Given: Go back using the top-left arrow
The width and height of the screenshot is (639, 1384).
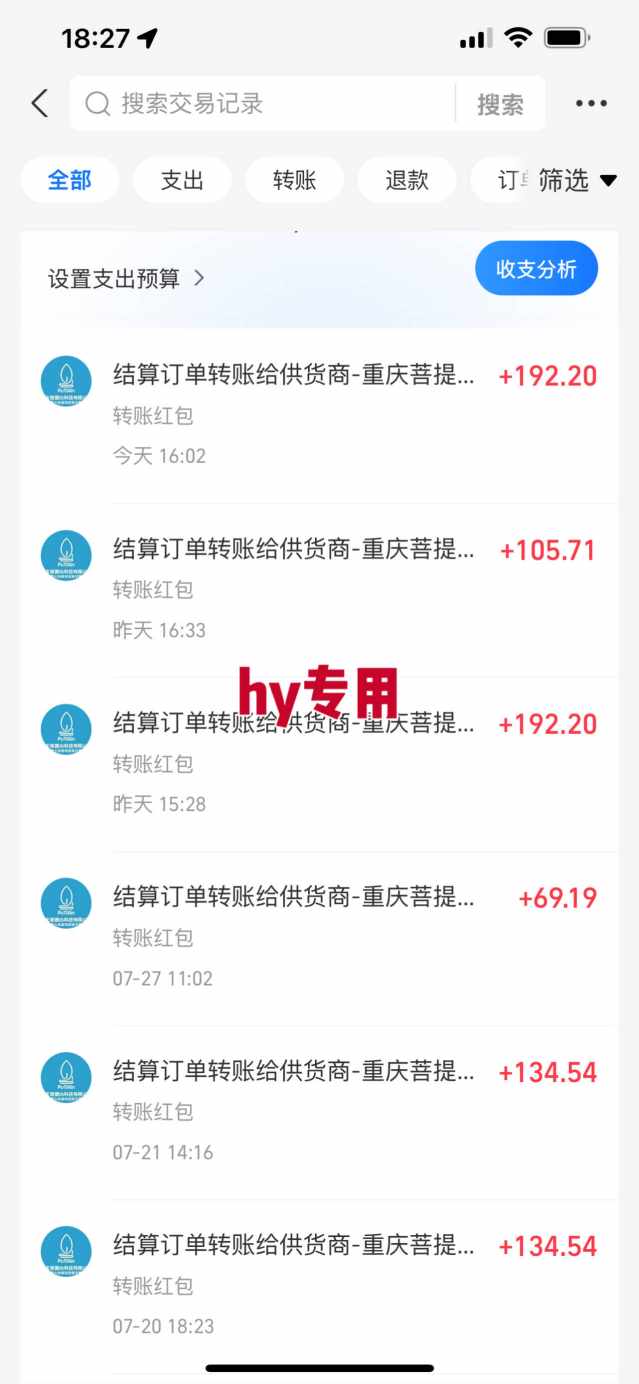Looking at the screenshot, I should tap(39, 103).
